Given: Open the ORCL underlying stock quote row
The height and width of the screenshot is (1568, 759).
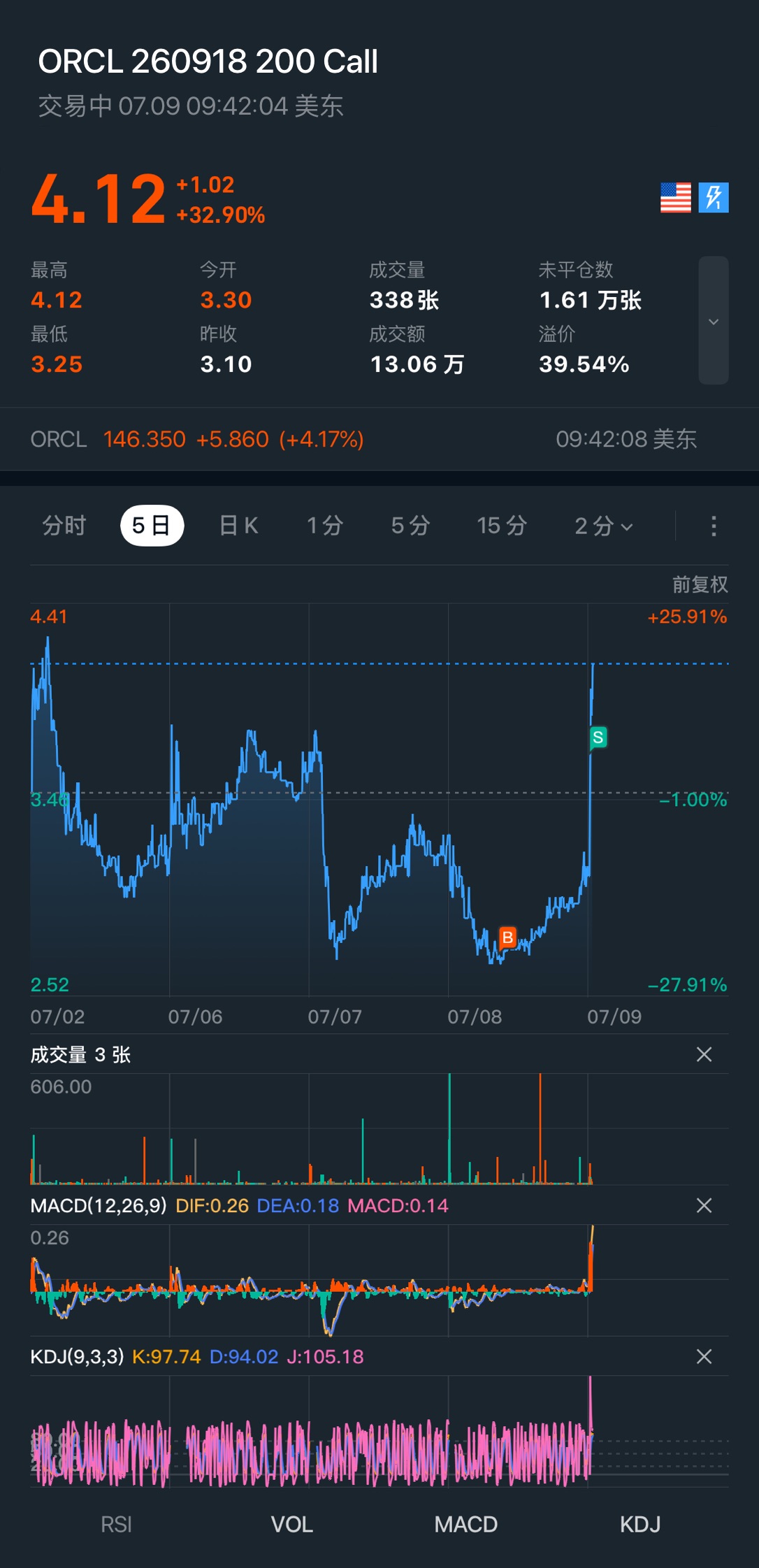Looking at the screenshot, I should point(379,439).
